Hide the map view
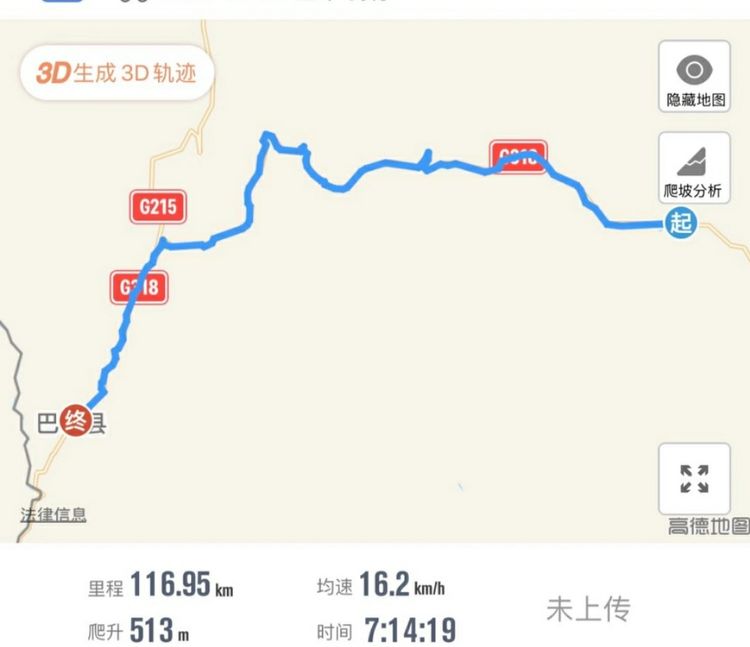Image resolution: width=750 pixels, height=647 pixels. point(694,77)
